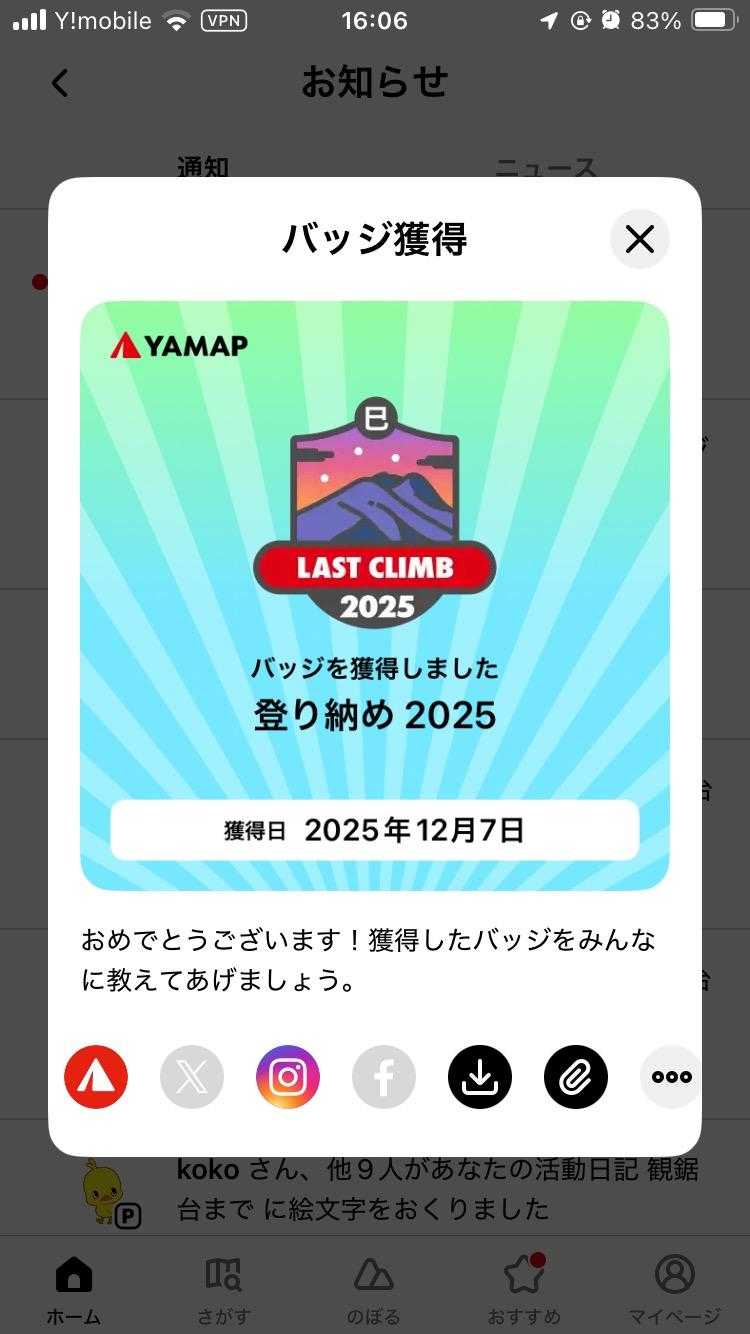
Task: Share the badge on Facebook
Action: [384, 1077]
